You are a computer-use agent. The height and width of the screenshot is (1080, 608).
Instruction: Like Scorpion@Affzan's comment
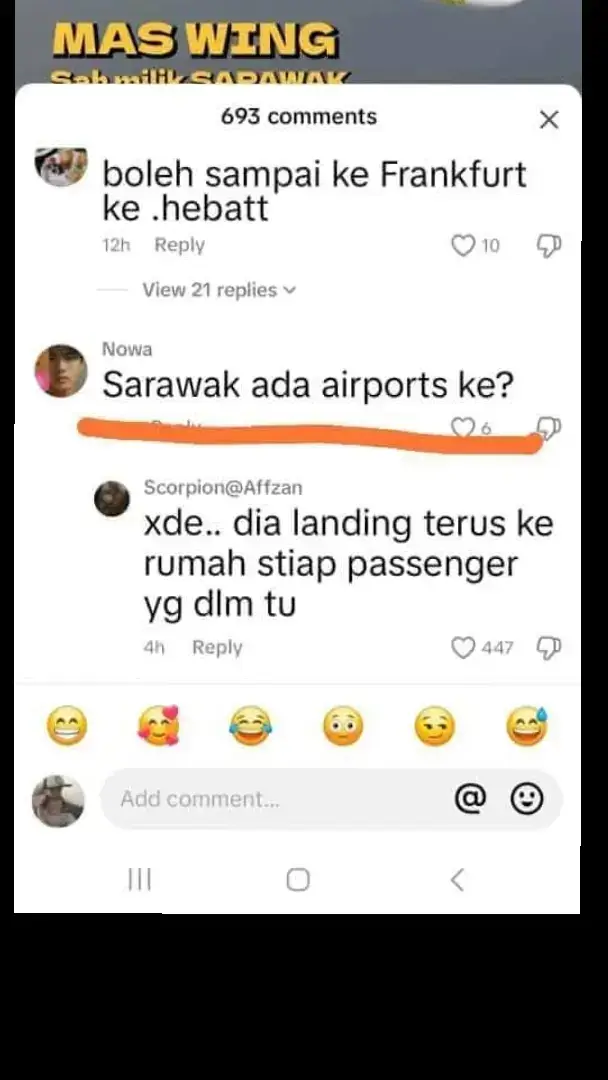click(x=463, y=647)
